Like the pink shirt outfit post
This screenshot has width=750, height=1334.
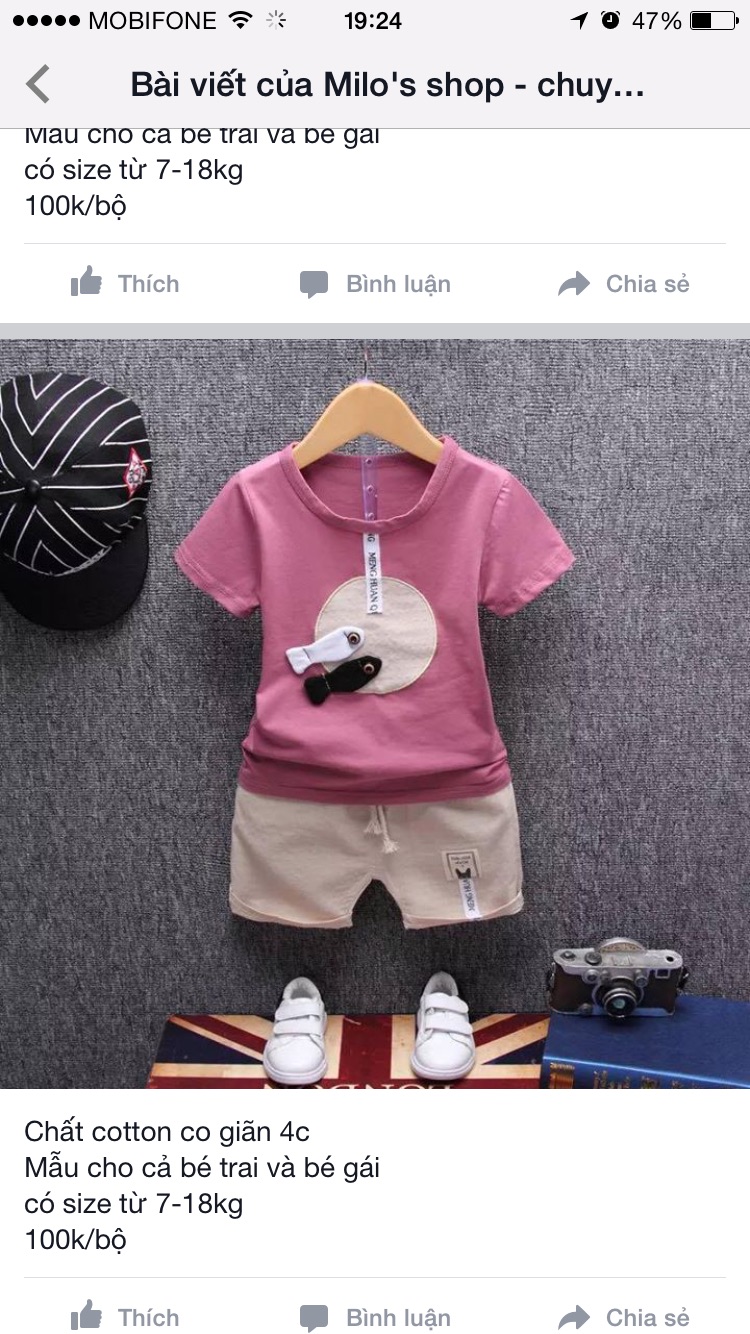click(x=125, y=1317)
